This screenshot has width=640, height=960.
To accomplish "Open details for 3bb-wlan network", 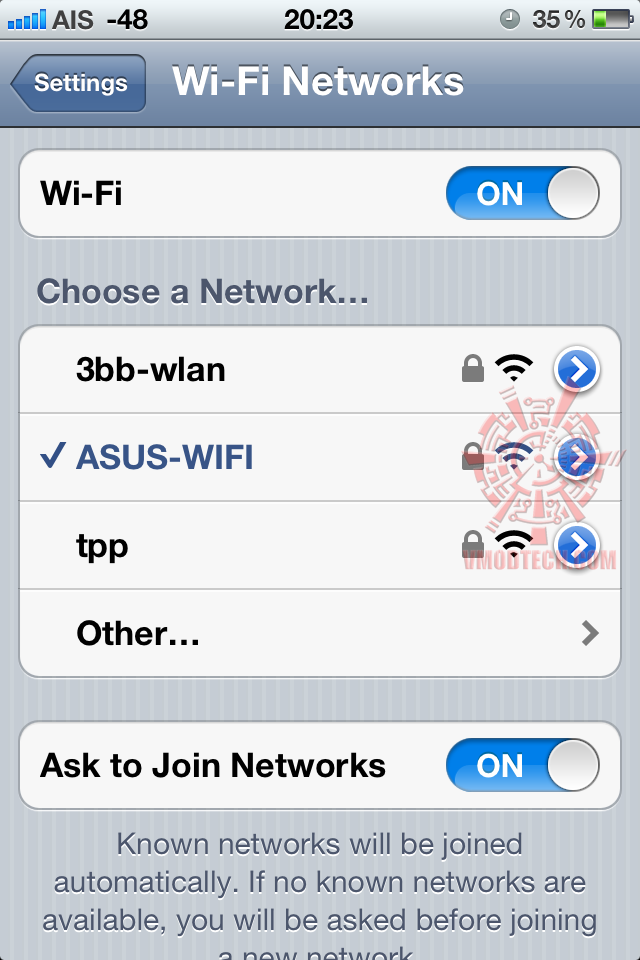I will [577, 370].
